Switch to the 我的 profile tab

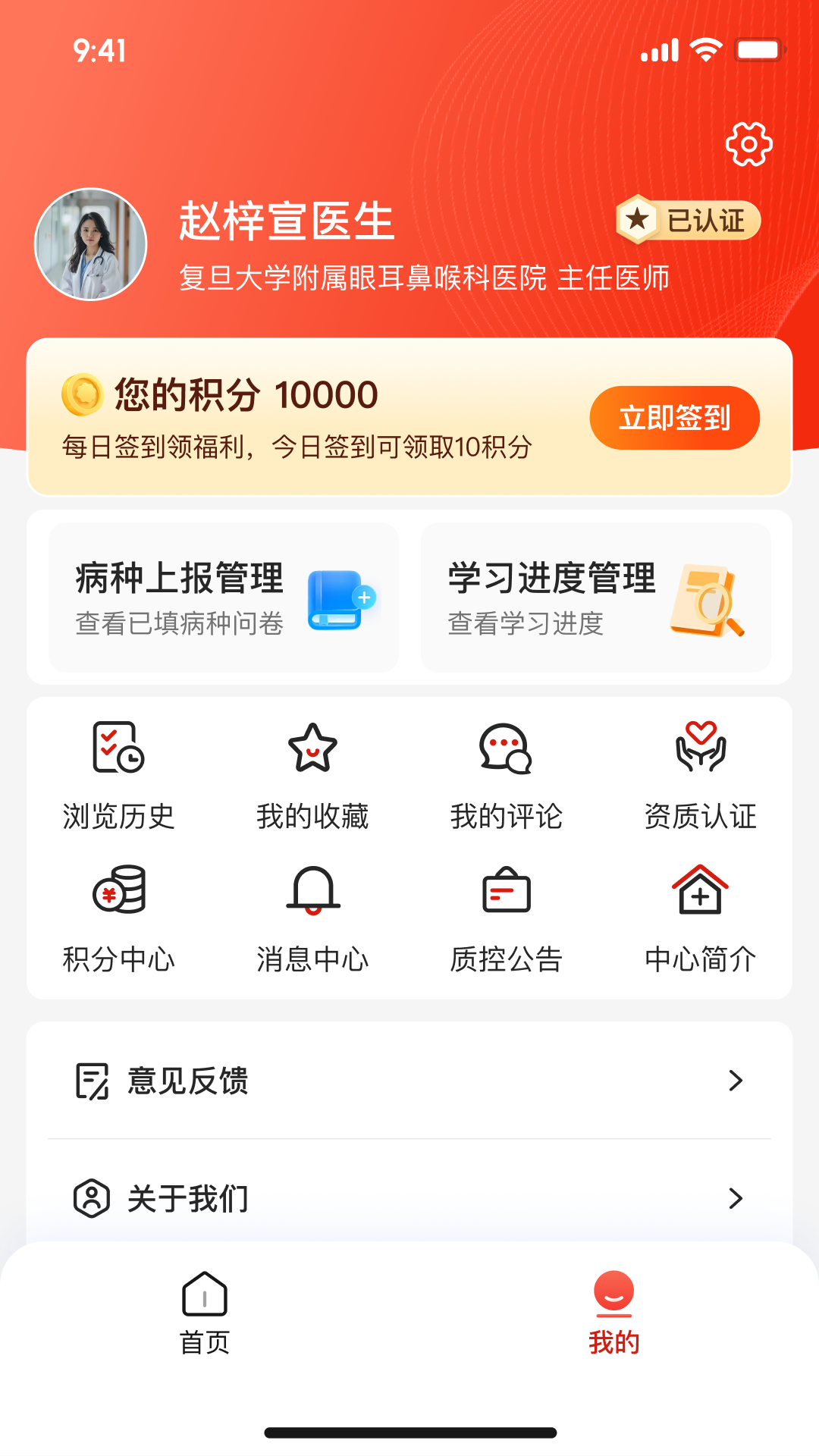(x=614, y=1312)
